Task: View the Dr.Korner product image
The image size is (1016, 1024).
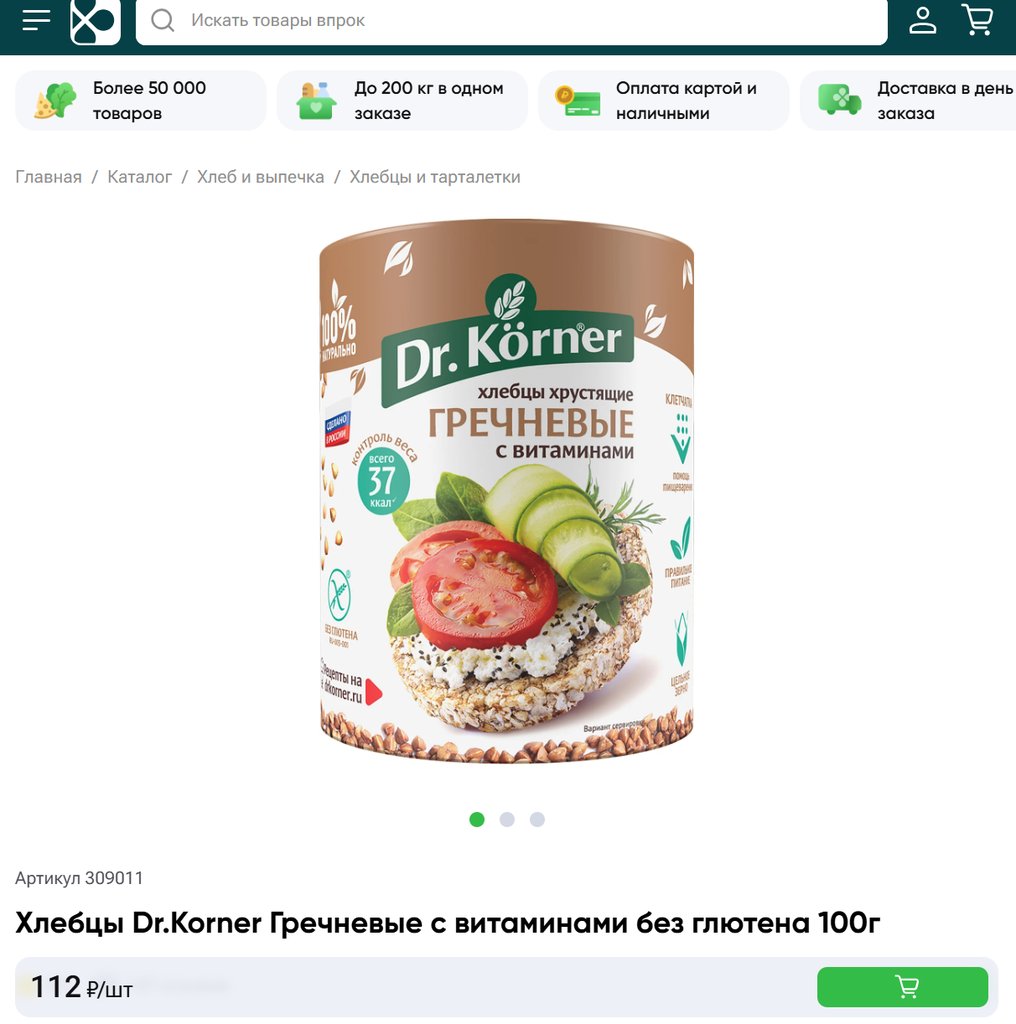Action: 507,490
